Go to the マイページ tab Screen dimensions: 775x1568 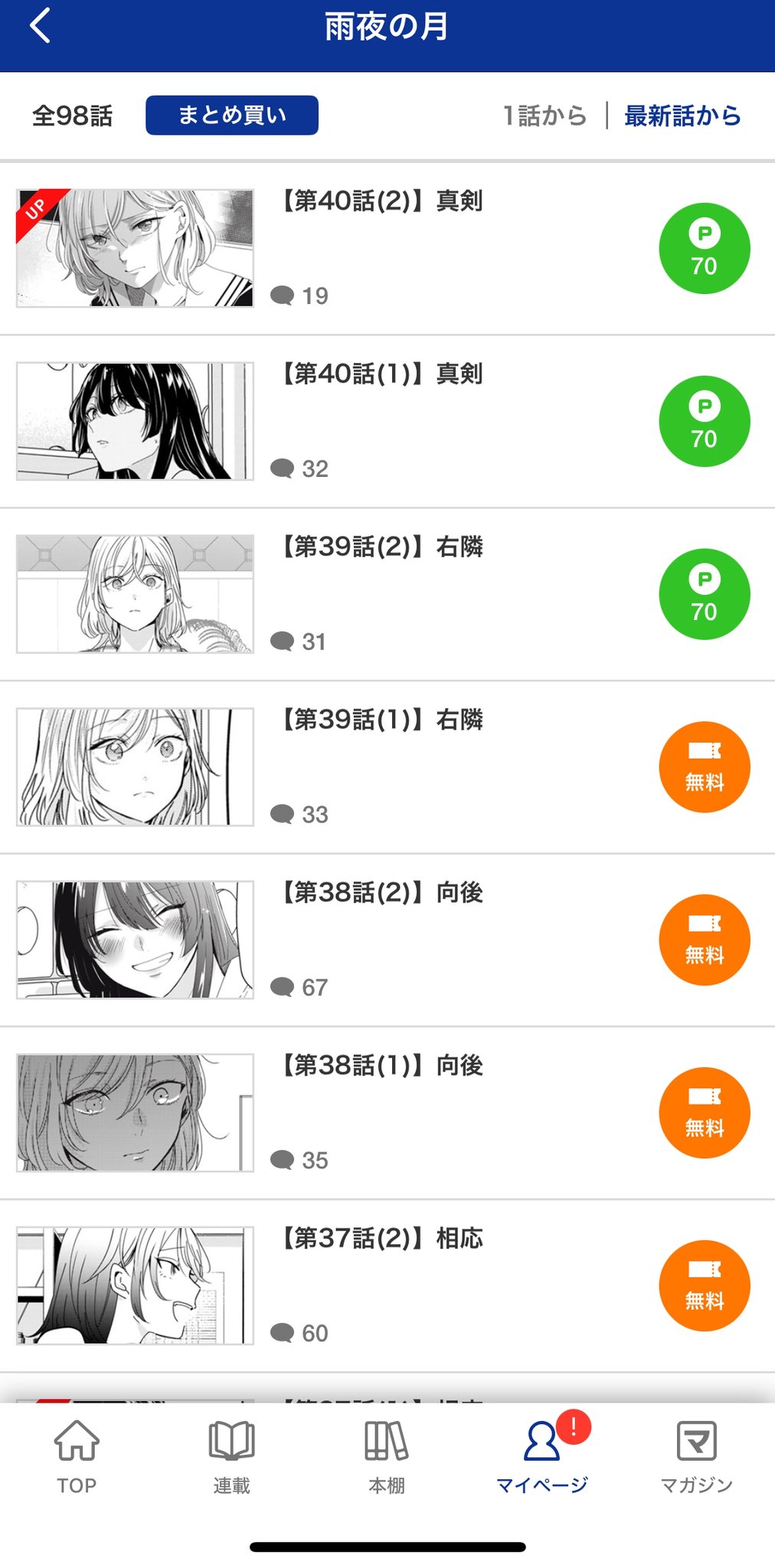point(542,1457)
